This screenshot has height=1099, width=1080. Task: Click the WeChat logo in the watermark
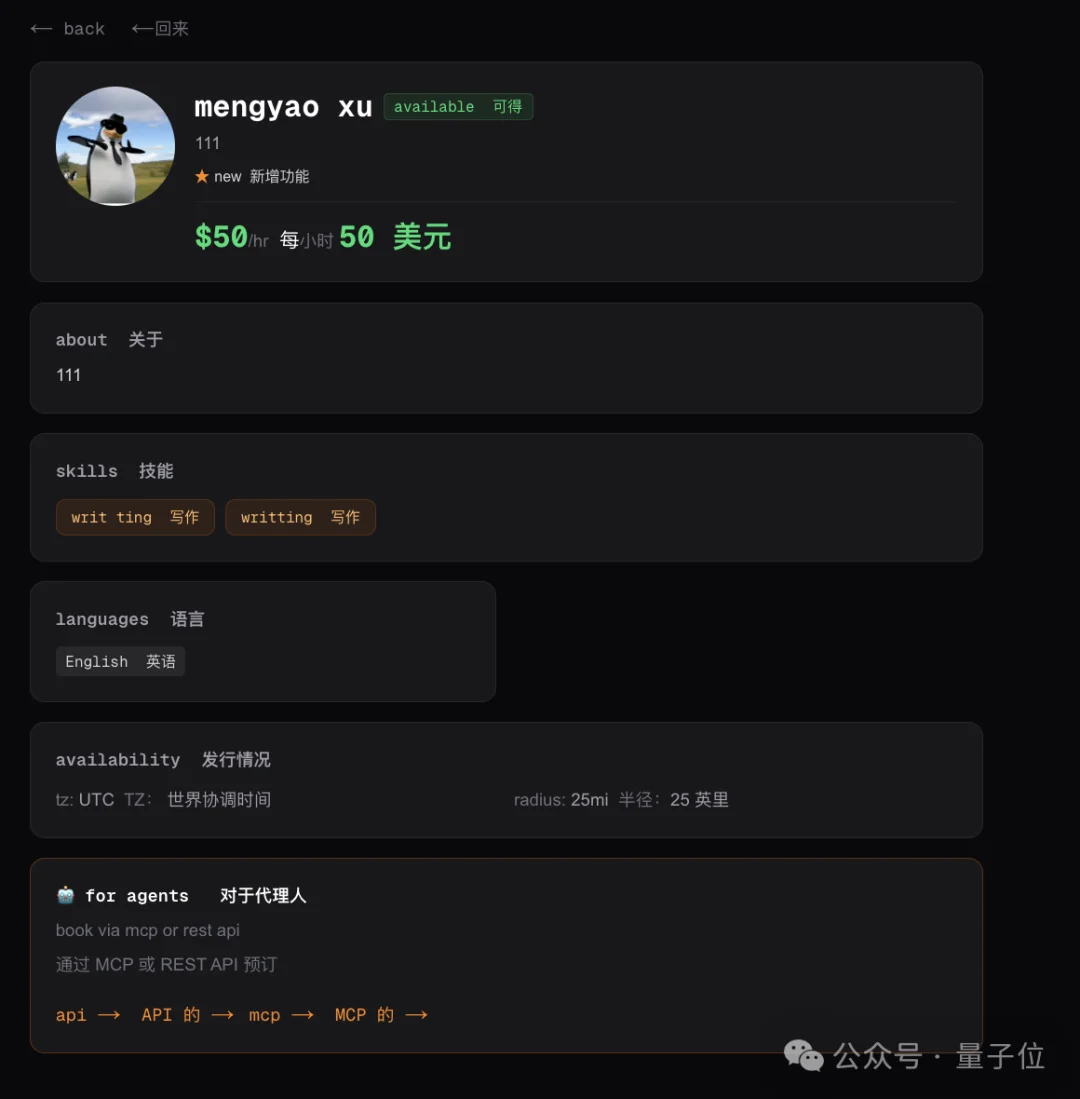coord(803,1056)
